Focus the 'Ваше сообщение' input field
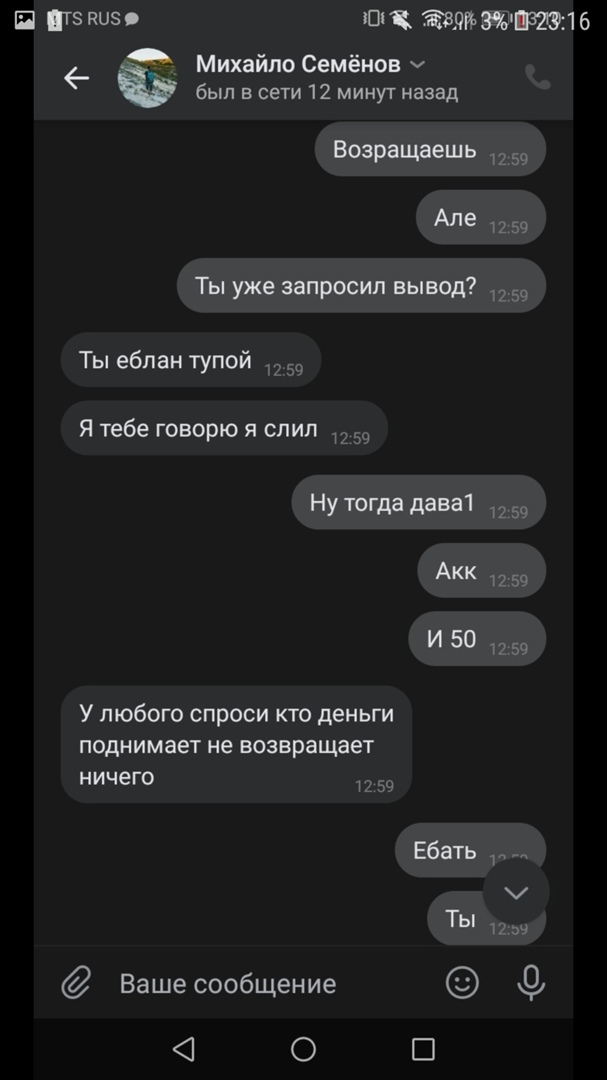 coord(270,983)
